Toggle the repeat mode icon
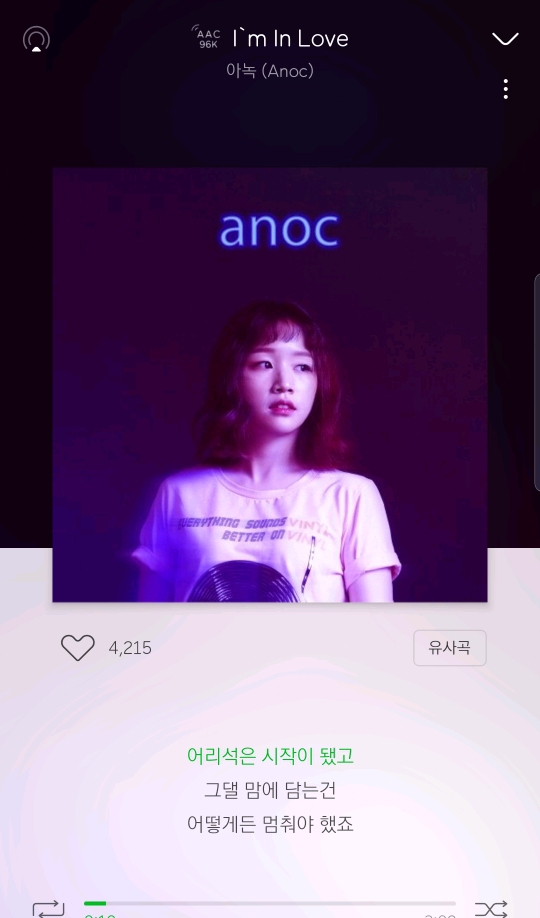 pyautogui.click(x=48, y=909)
